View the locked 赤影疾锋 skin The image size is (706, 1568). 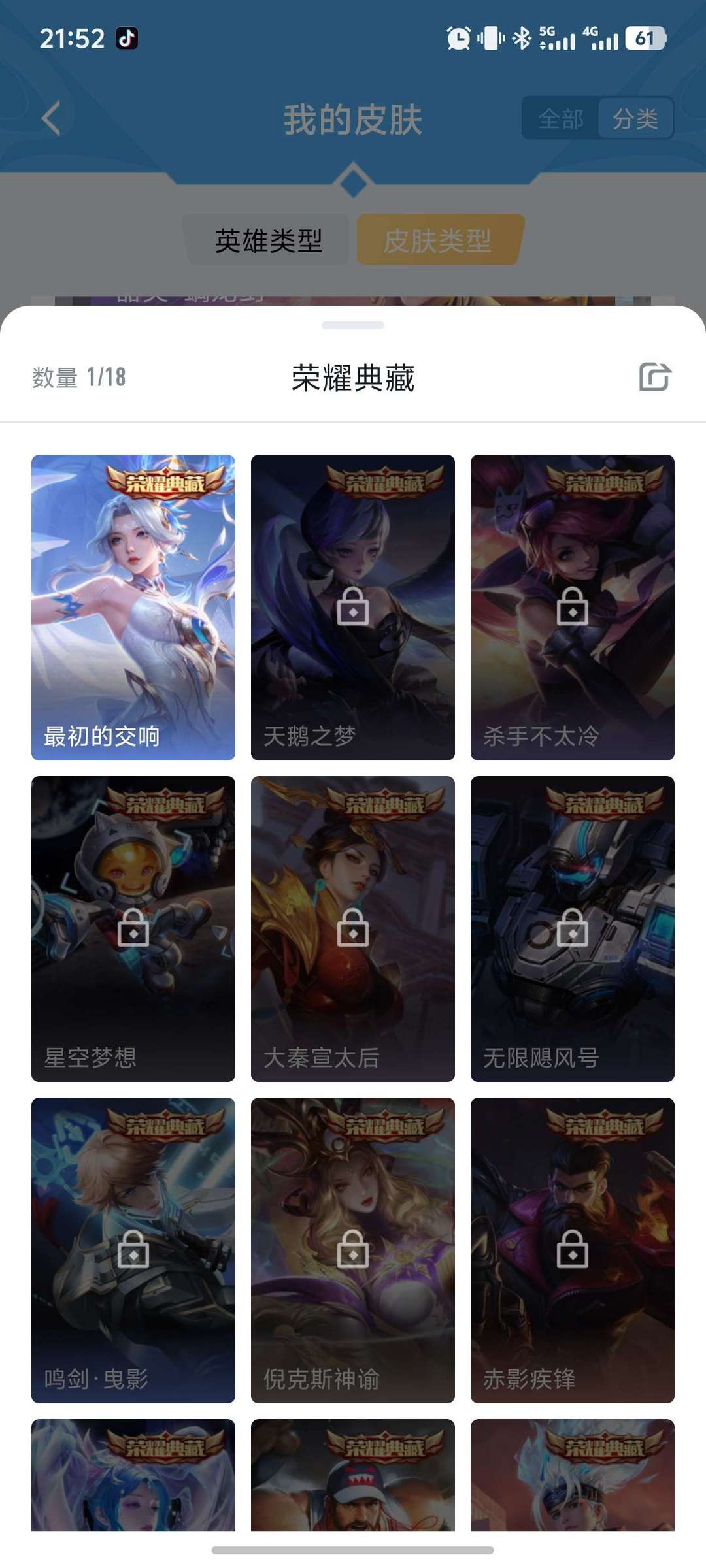point(573,1250)
